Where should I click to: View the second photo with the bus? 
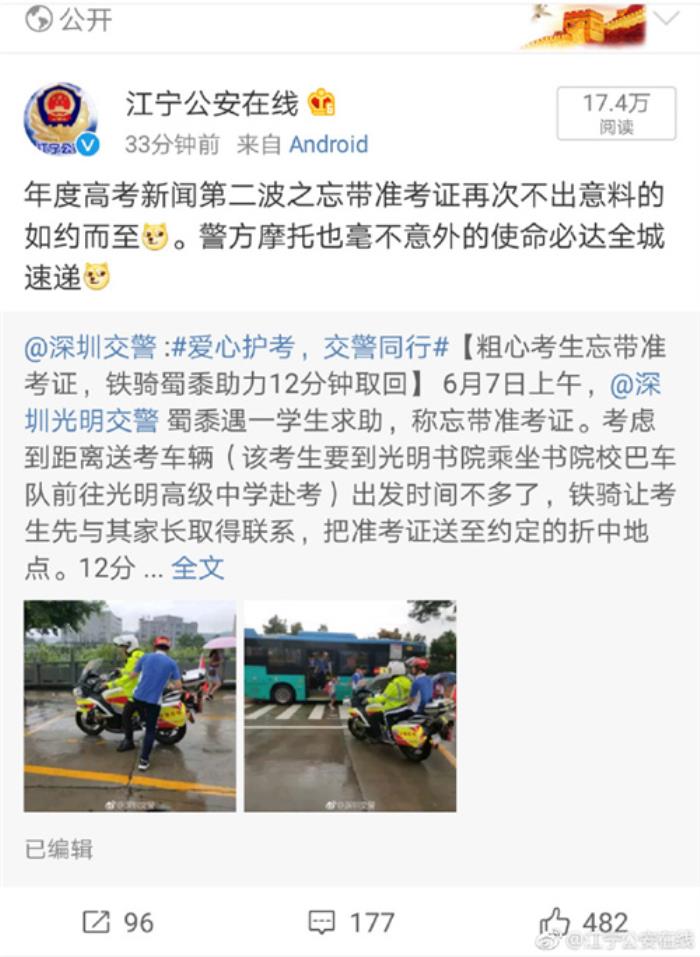350,705
